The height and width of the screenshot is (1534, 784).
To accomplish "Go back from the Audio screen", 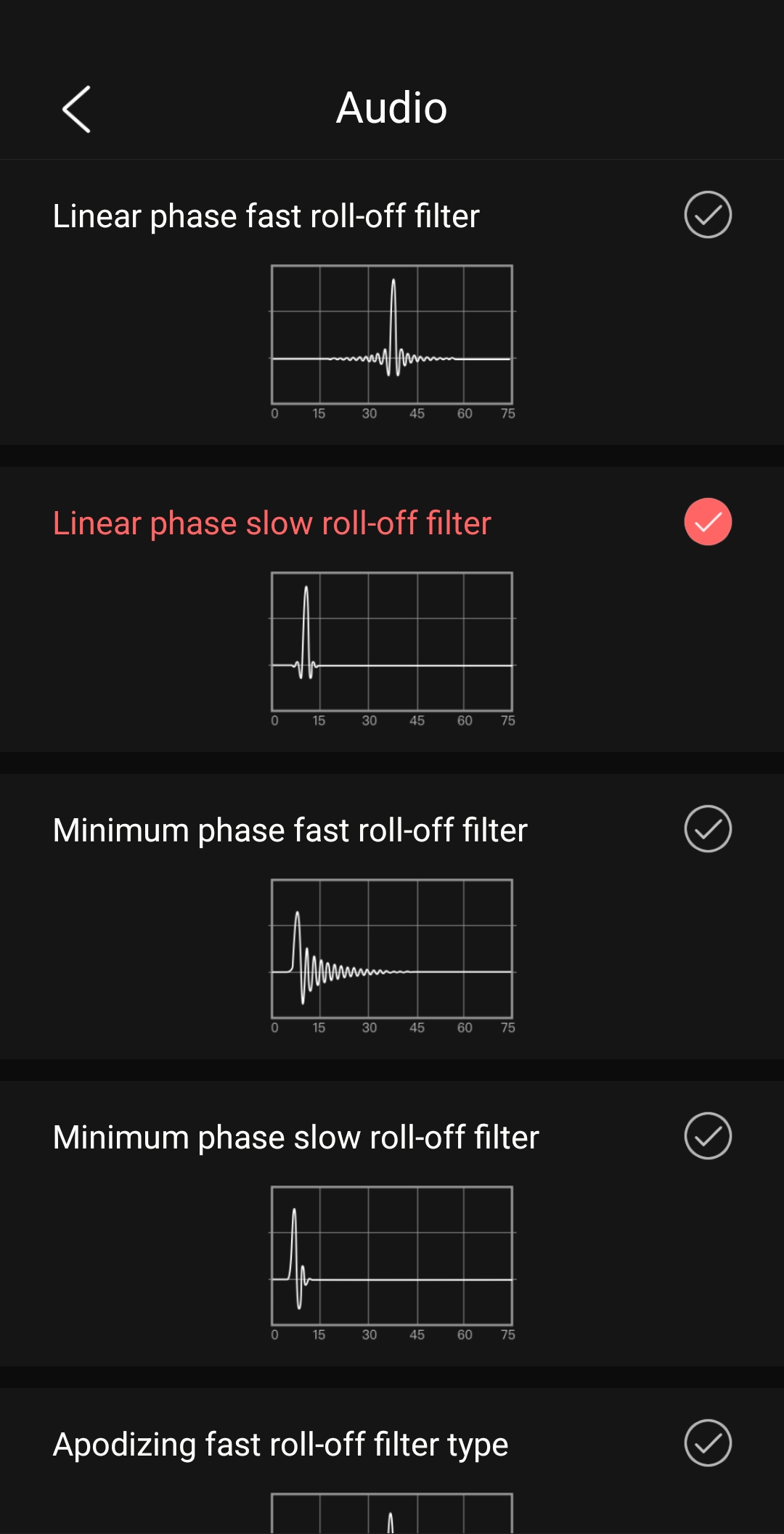I will point(76,109).
